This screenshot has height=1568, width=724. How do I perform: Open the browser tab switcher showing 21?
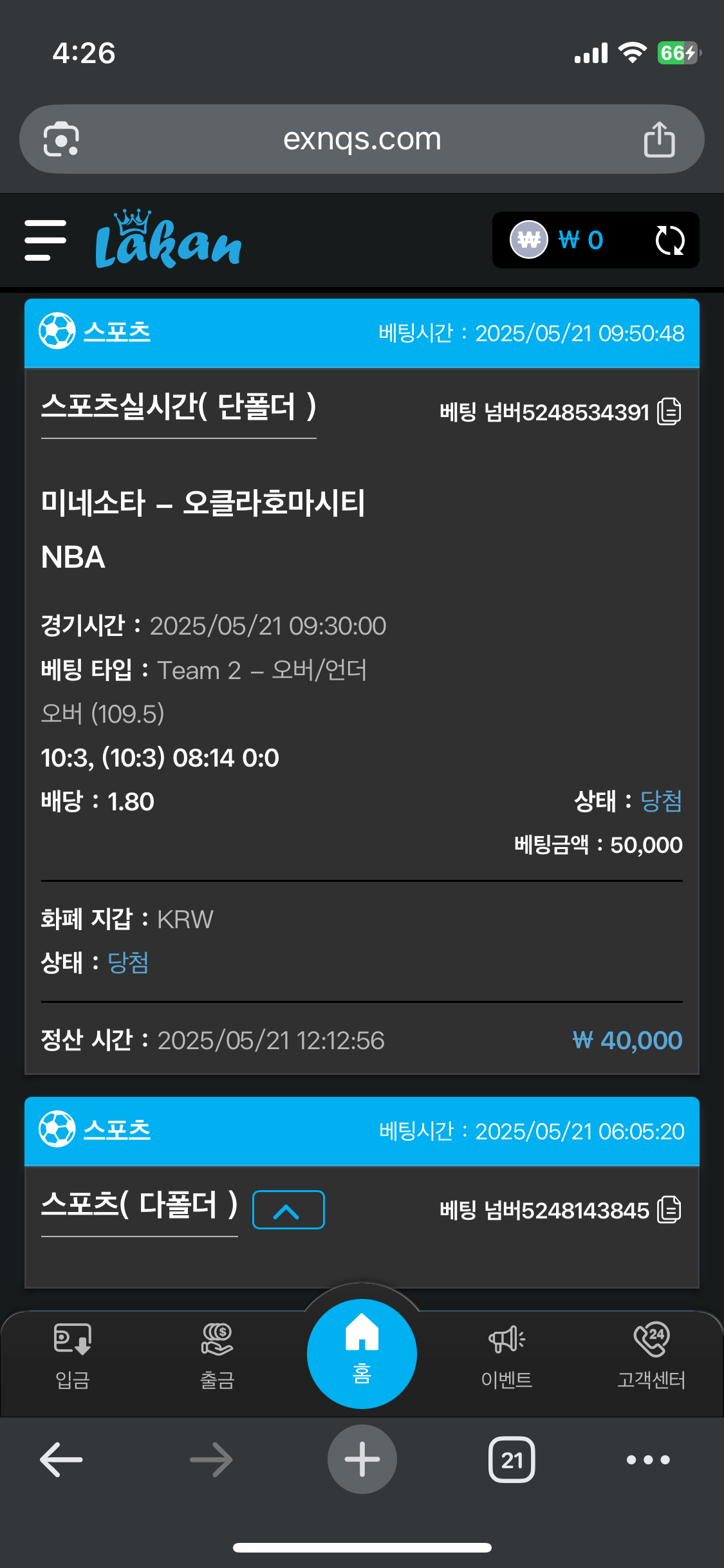512,1460
